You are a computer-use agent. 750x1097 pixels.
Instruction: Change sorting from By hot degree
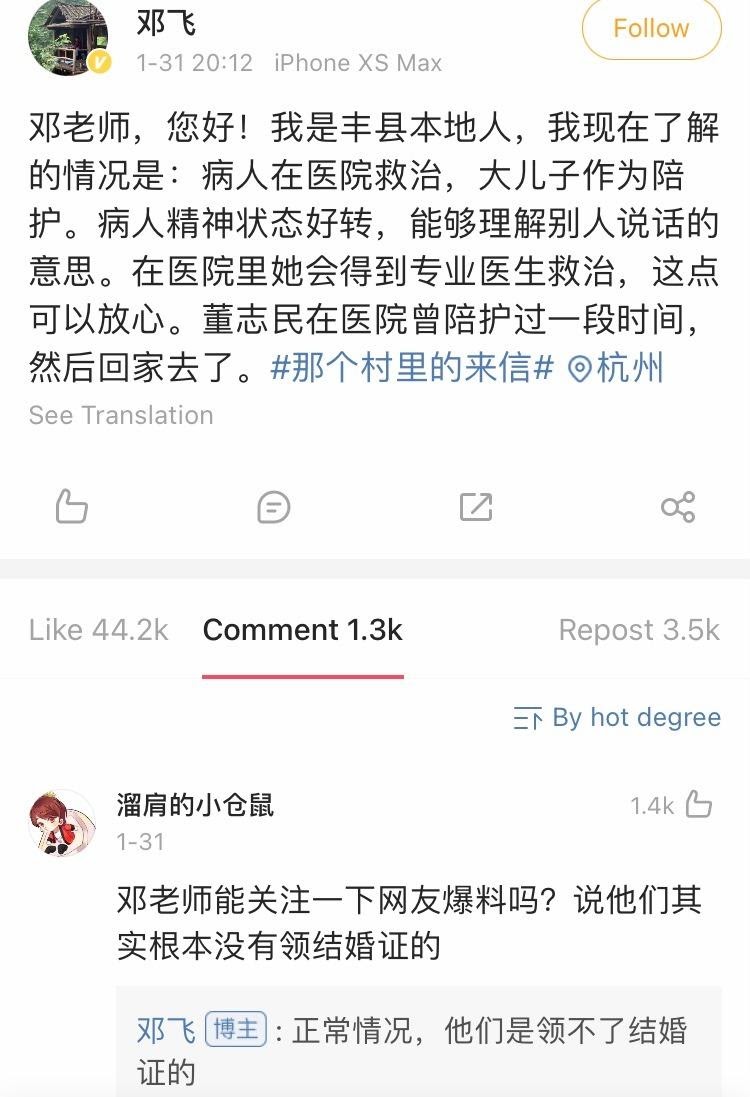[617, 718]
